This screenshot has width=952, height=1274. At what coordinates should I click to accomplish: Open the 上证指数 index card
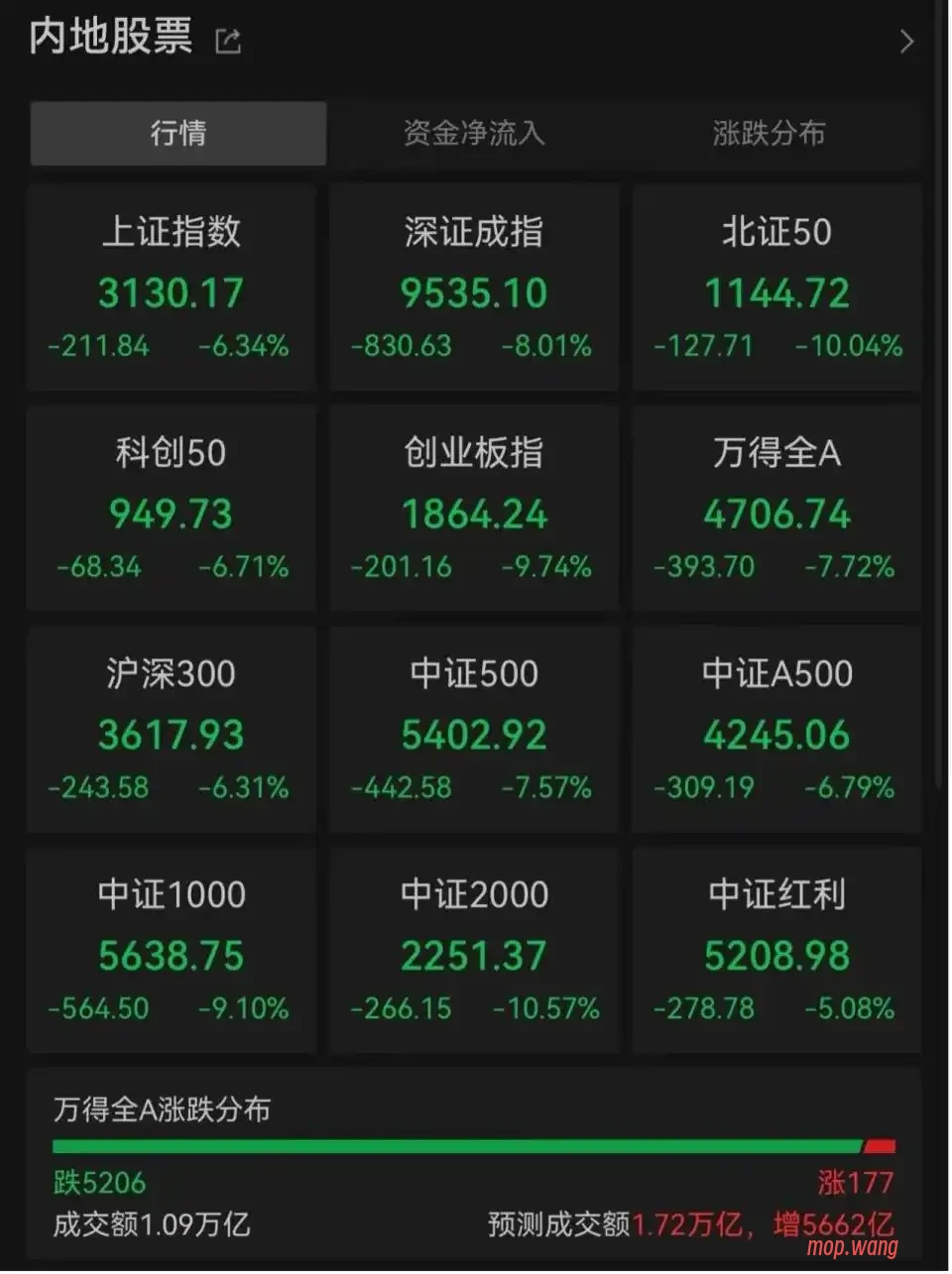click(x=172, y=288)
